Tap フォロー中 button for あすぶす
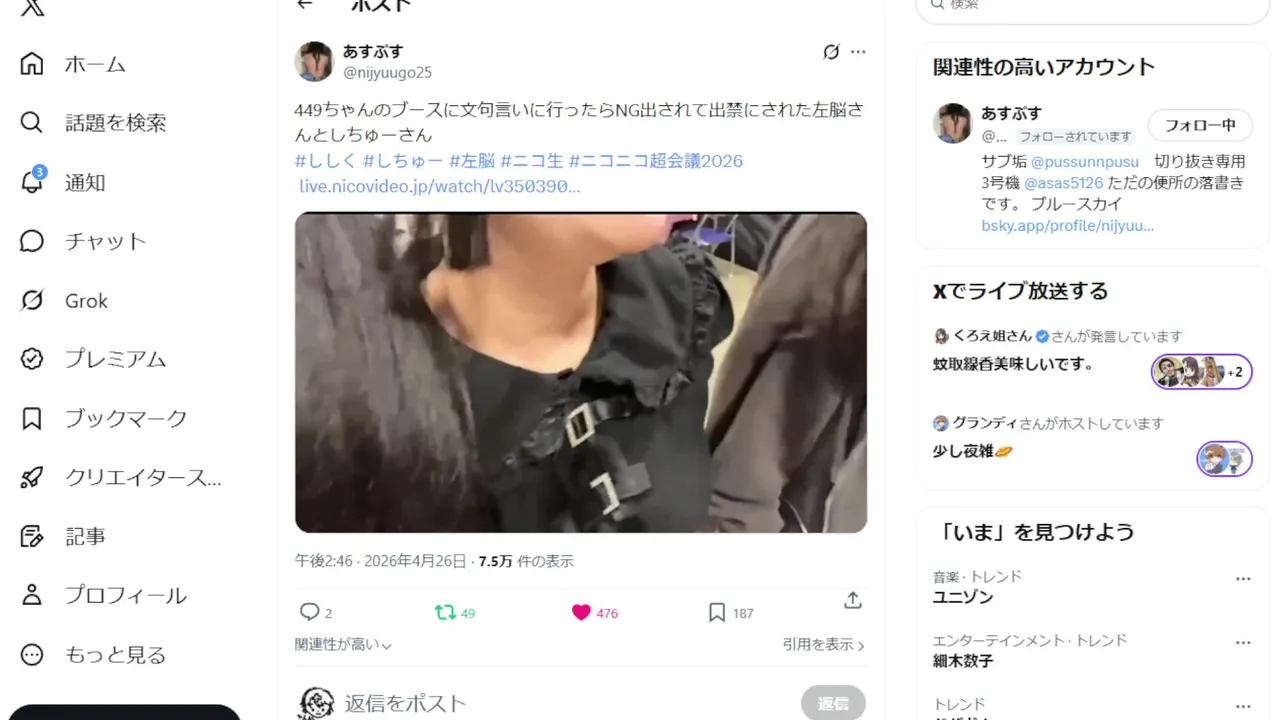 tap(1200, 125)
